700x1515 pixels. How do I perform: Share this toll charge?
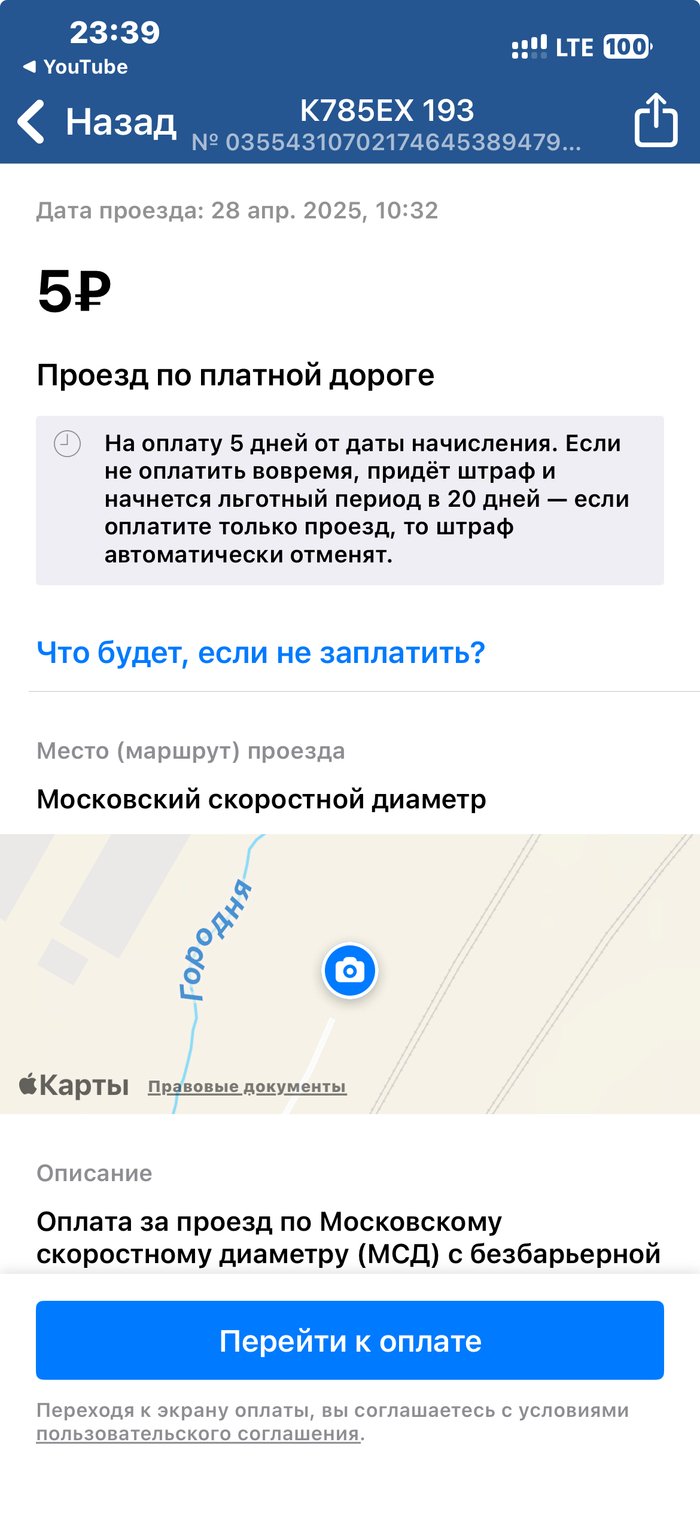656,121
